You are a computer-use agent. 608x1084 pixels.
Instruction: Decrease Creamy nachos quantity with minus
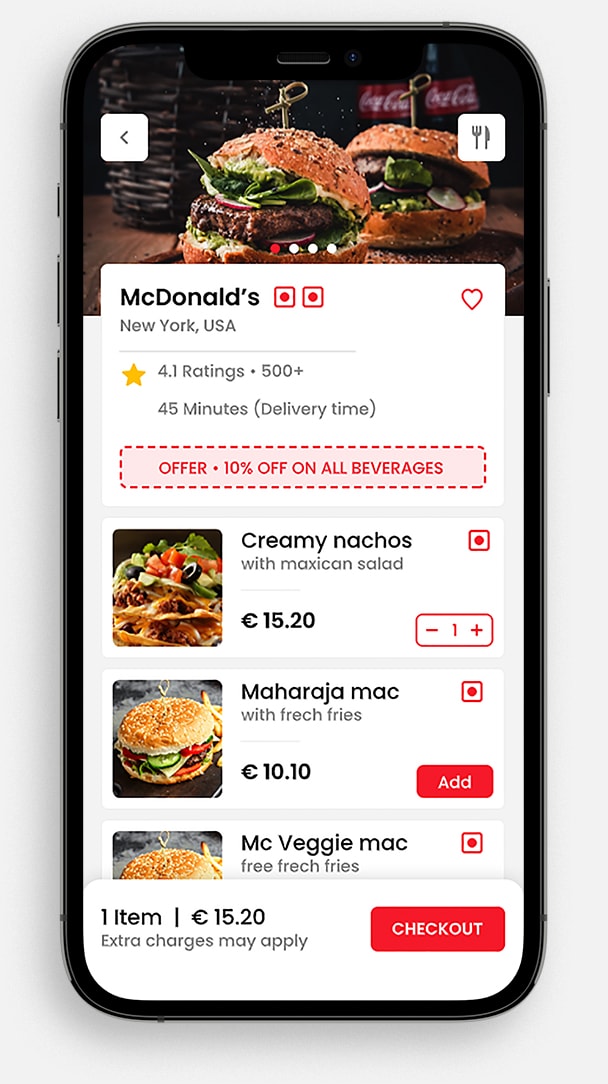(x=432, y=630)
